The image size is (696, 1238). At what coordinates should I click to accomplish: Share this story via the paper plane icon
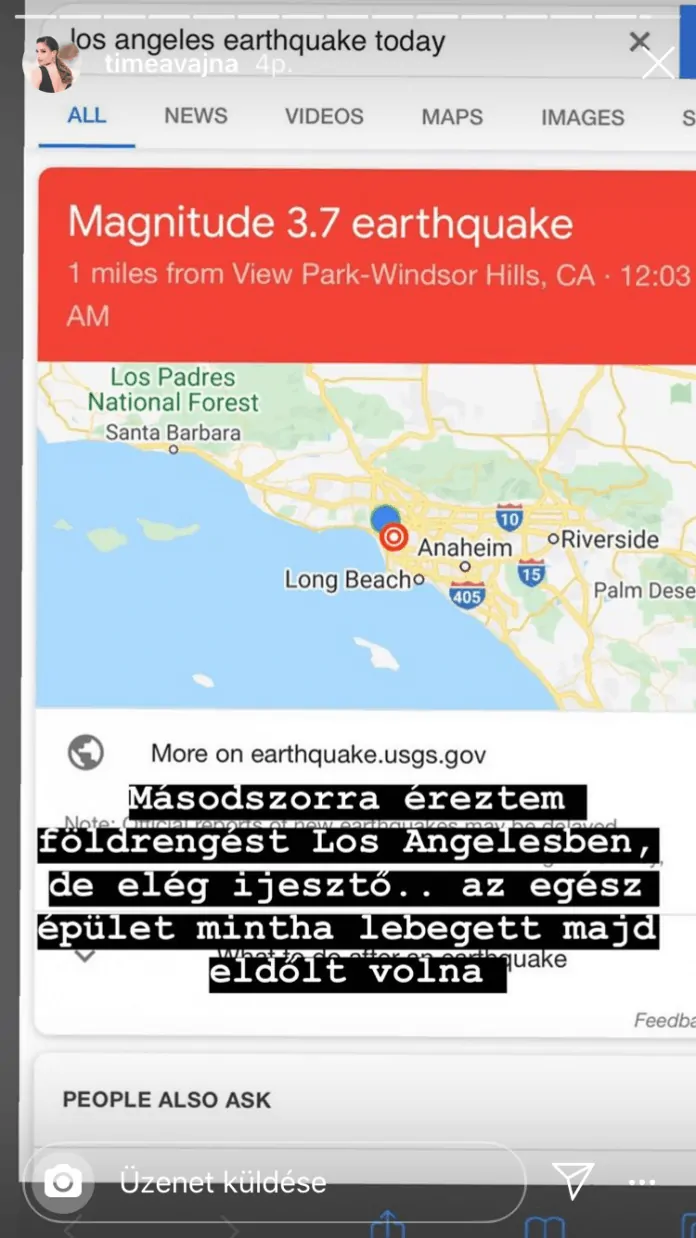point(574,1181)
